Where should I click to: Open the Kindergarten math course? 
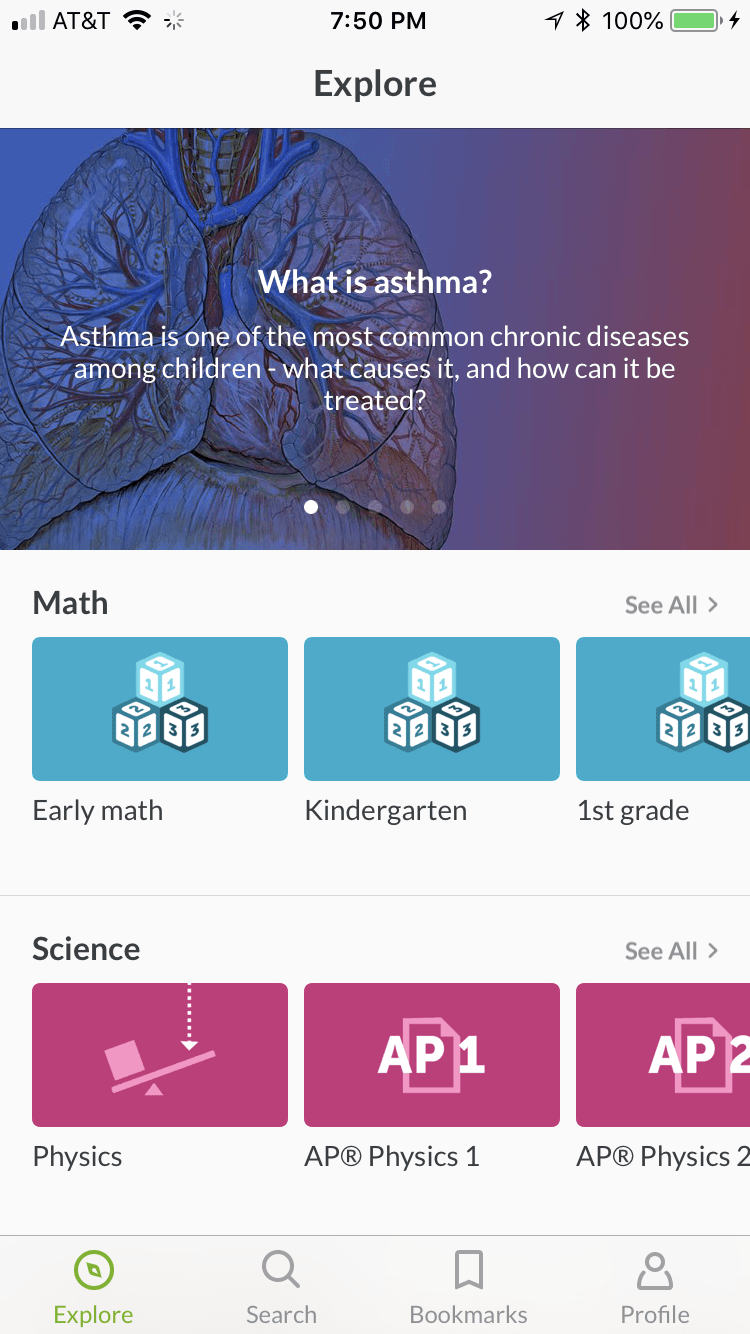[x=432, y=709]
